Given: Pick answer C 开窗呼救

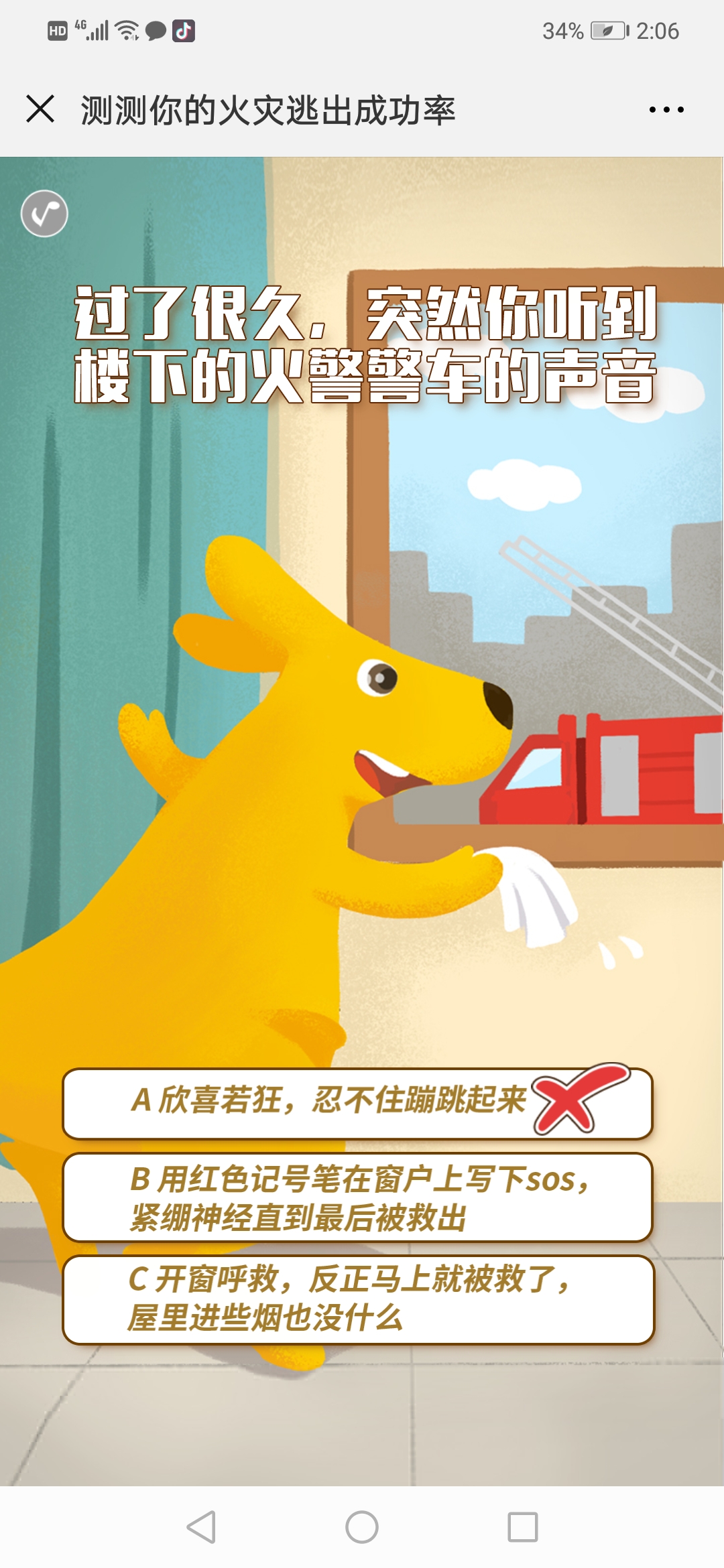Looking at the screenshot, I should pyautogui.click(x=357, y=1299).
